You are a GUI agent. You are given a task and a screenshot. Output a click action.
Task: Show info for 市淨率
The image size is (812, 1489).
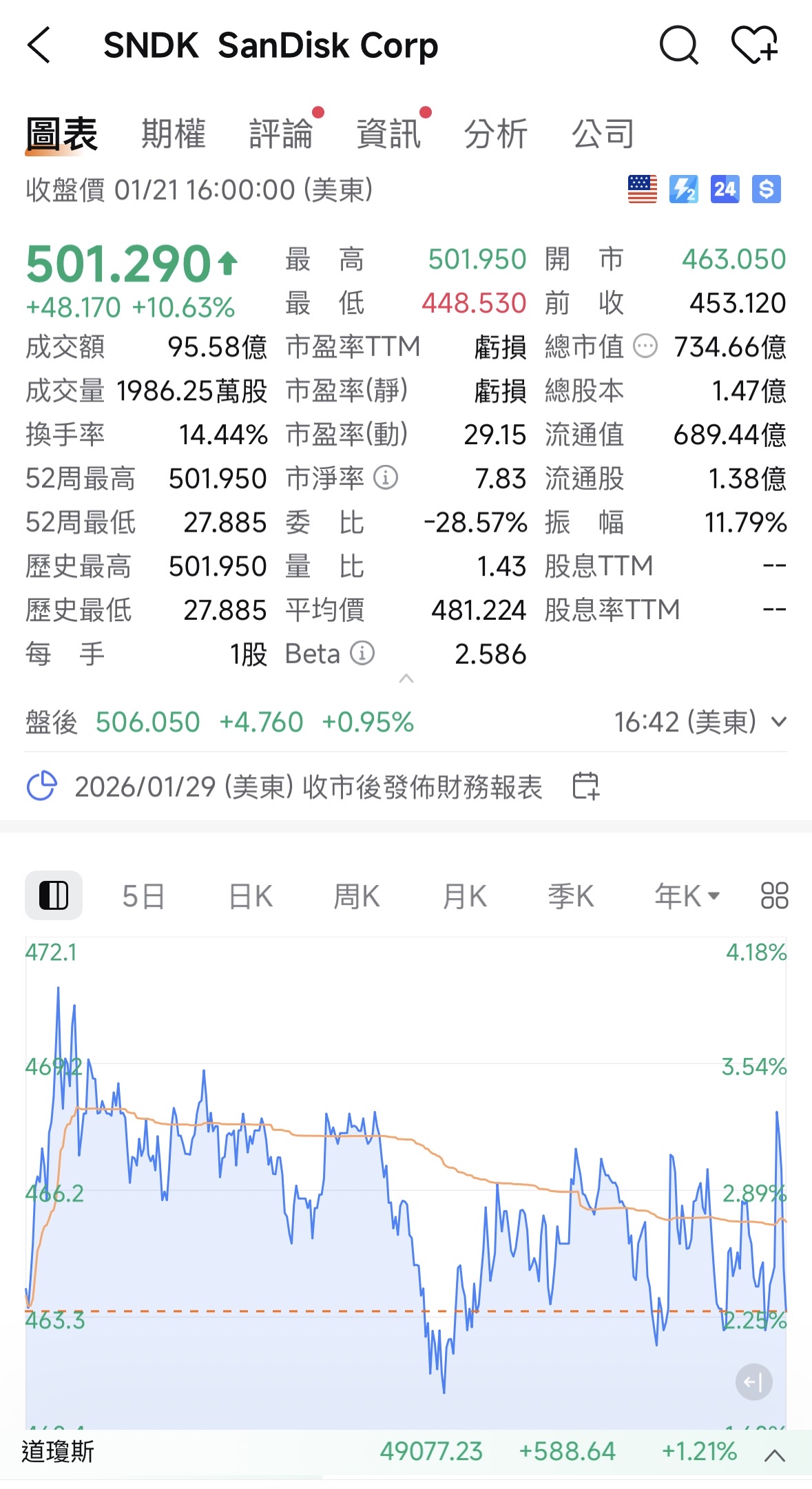coord(386,478)
